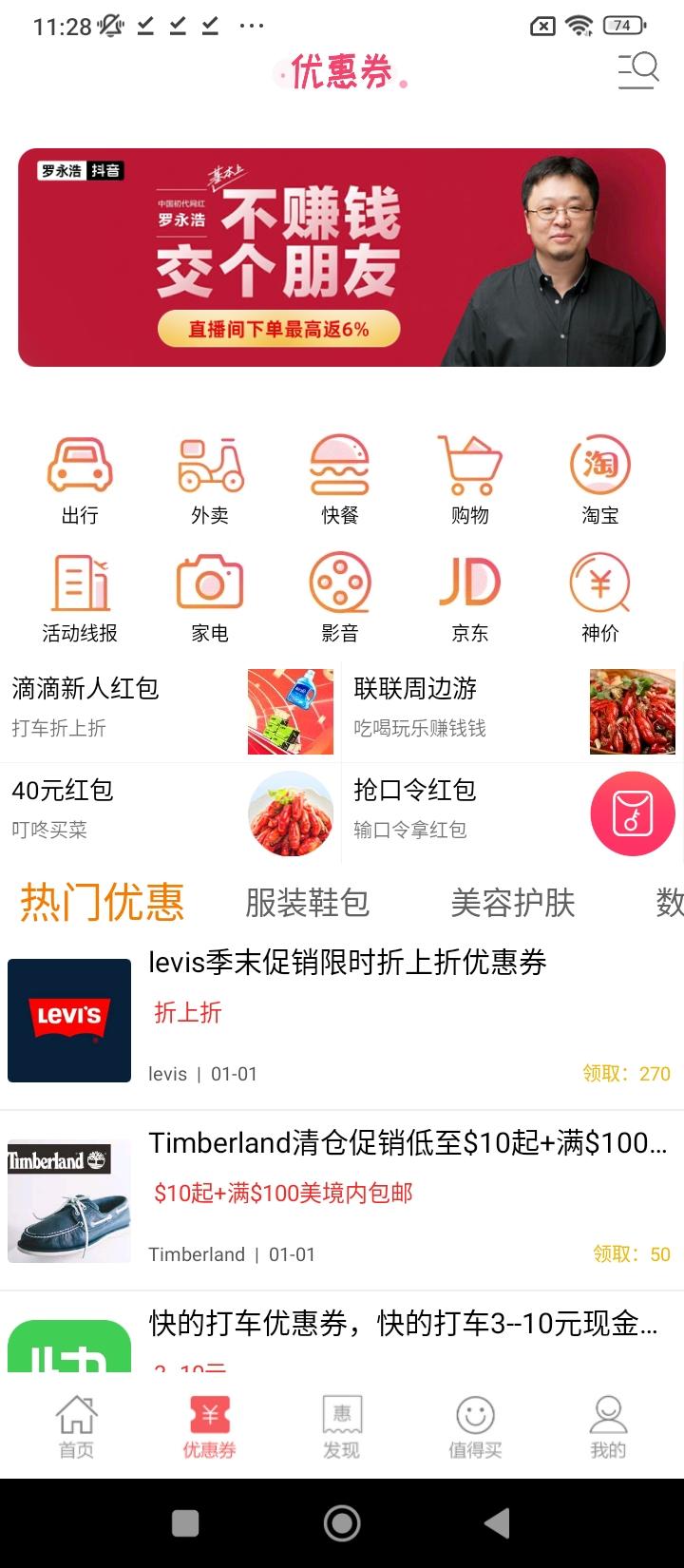Viewport: 684px width, 1568px height.
Task: Claim the Levi's coupon via 领取
Action: 627,1073
